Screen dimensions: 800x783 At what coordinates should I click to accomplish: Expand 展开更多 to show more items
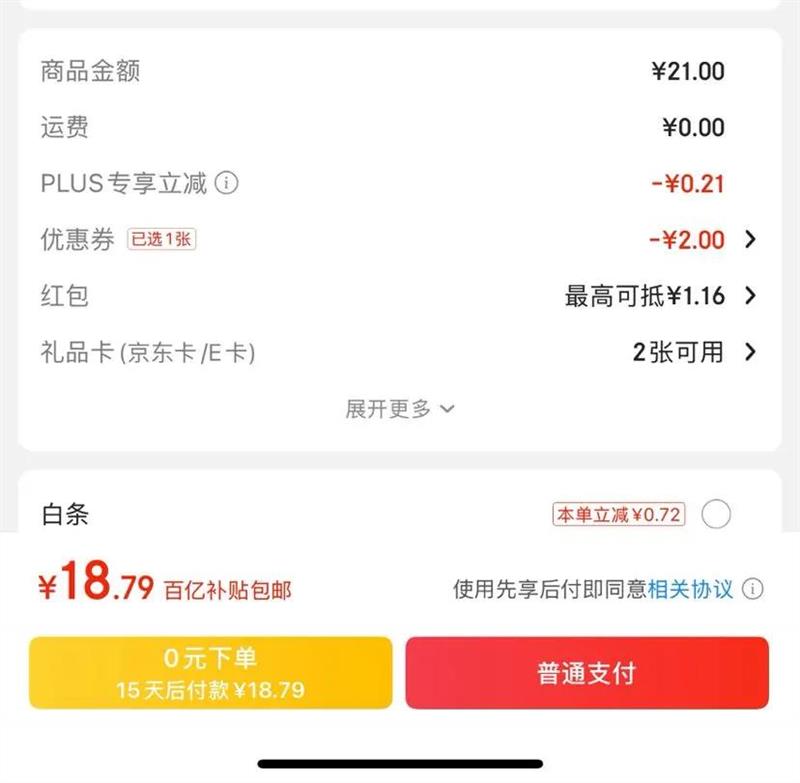pyautogui.click(x=400, y=408)
